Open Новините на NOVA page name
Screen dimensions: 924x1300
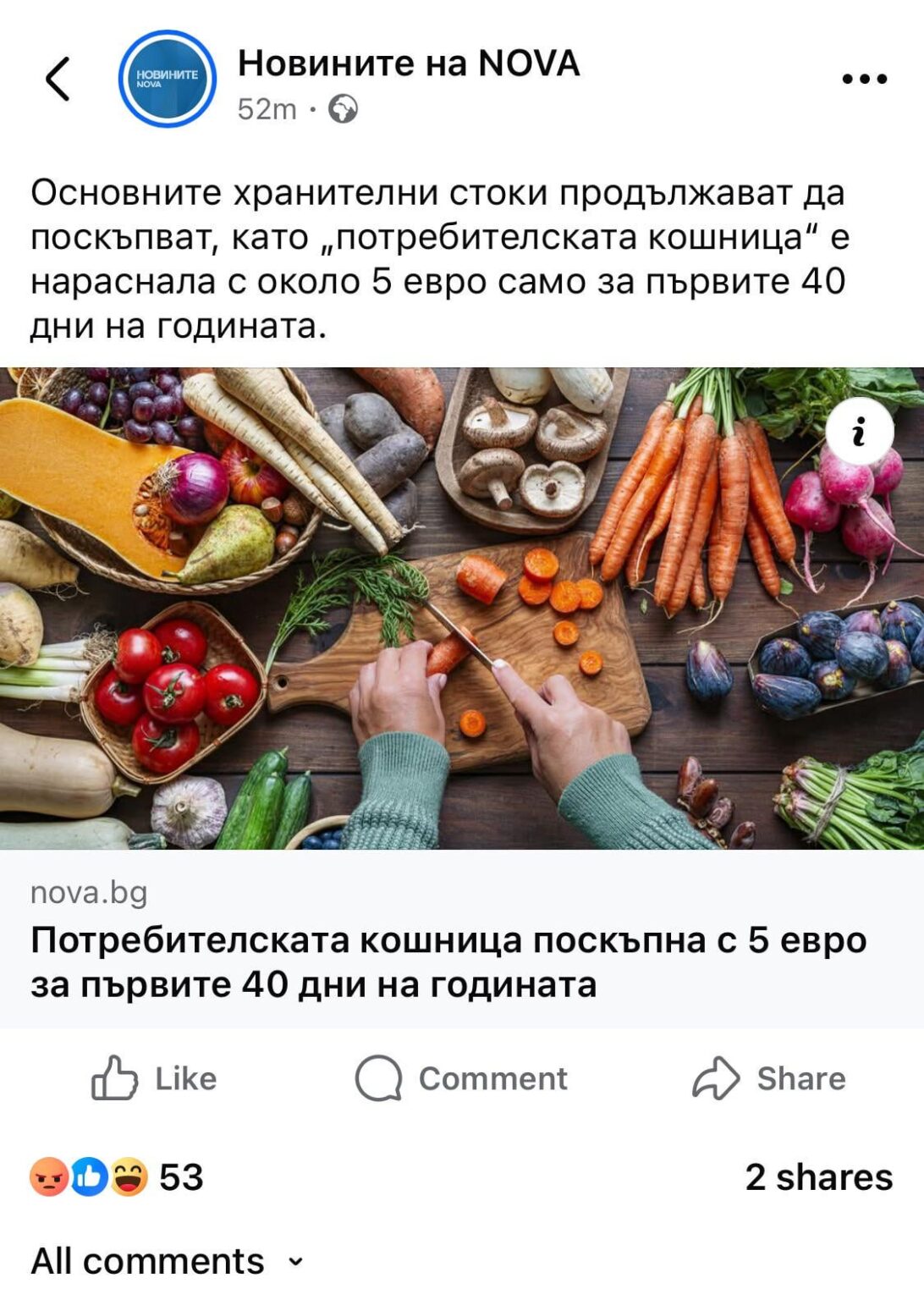coord(408,63)
